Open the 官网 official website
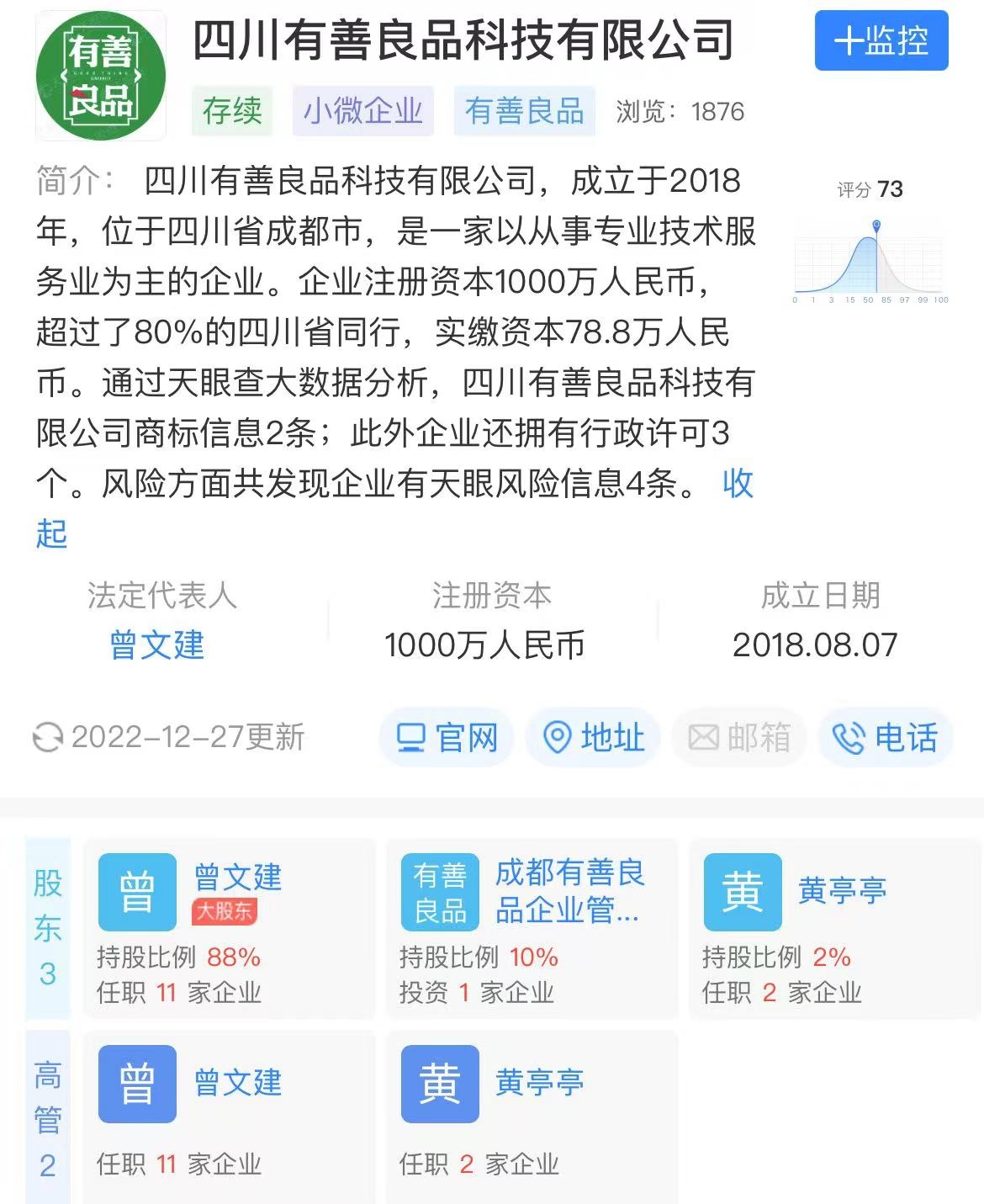Viewport: 984px width, 1204px height. [x=447, y=738]
